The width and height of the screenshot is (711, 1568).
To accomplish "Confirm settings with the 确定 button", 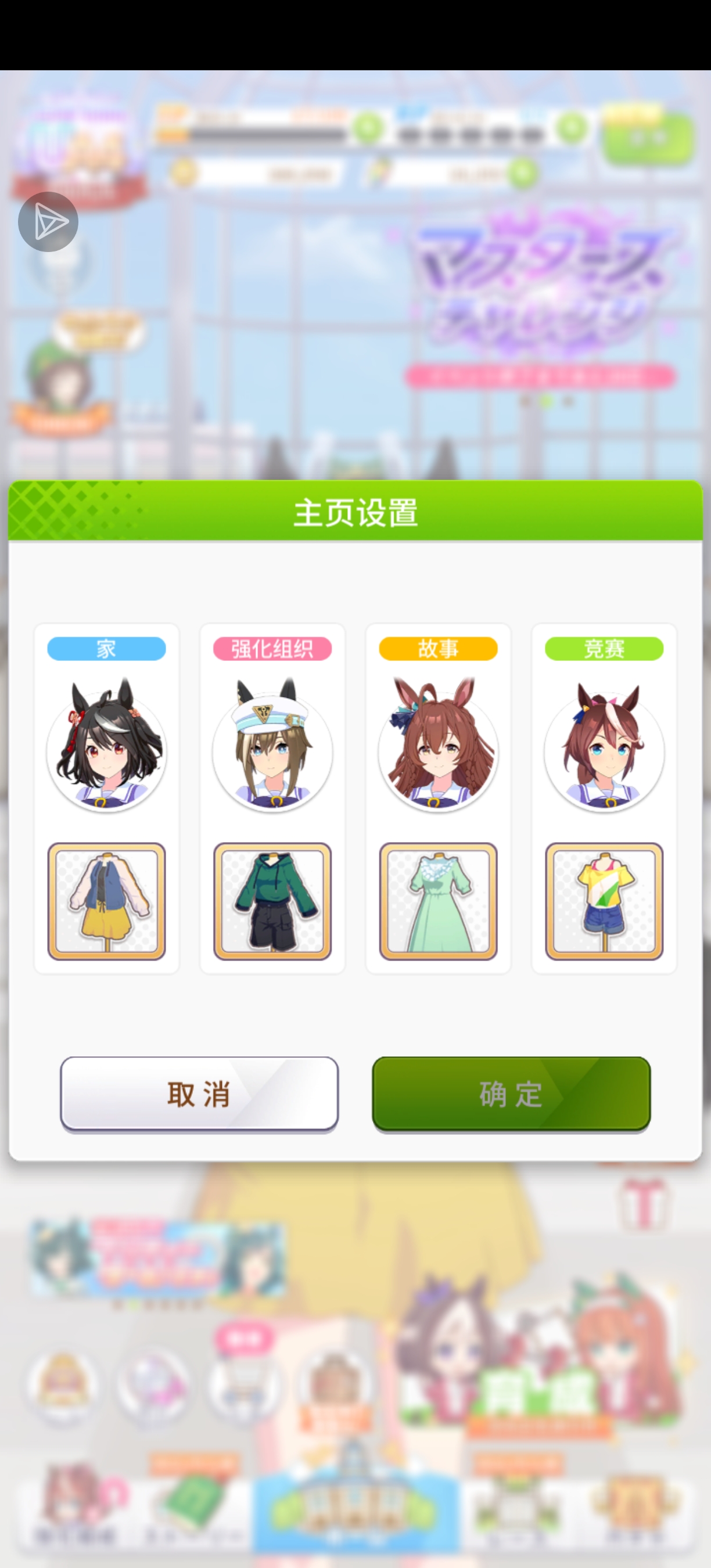I will pyautogui.click(x=511, y=1094).
